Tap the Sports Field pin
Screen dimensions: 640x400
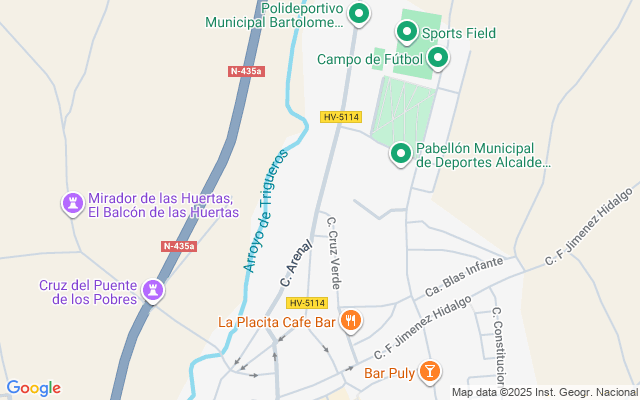coord(407,32)
